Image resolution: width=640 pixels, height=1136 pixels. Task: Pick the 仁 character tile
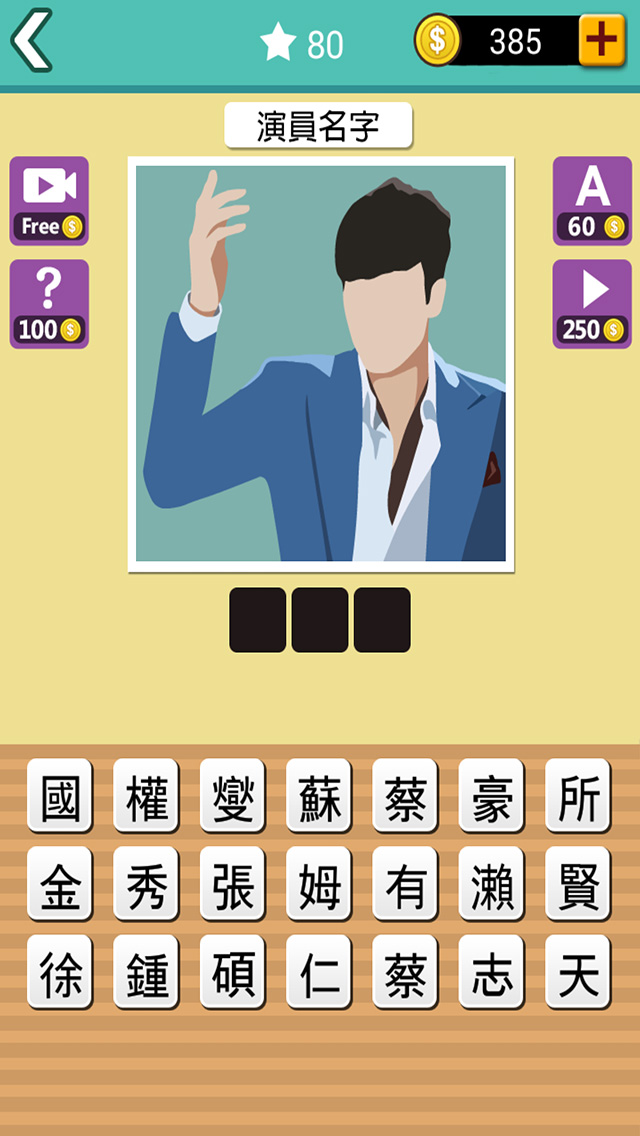319,972
